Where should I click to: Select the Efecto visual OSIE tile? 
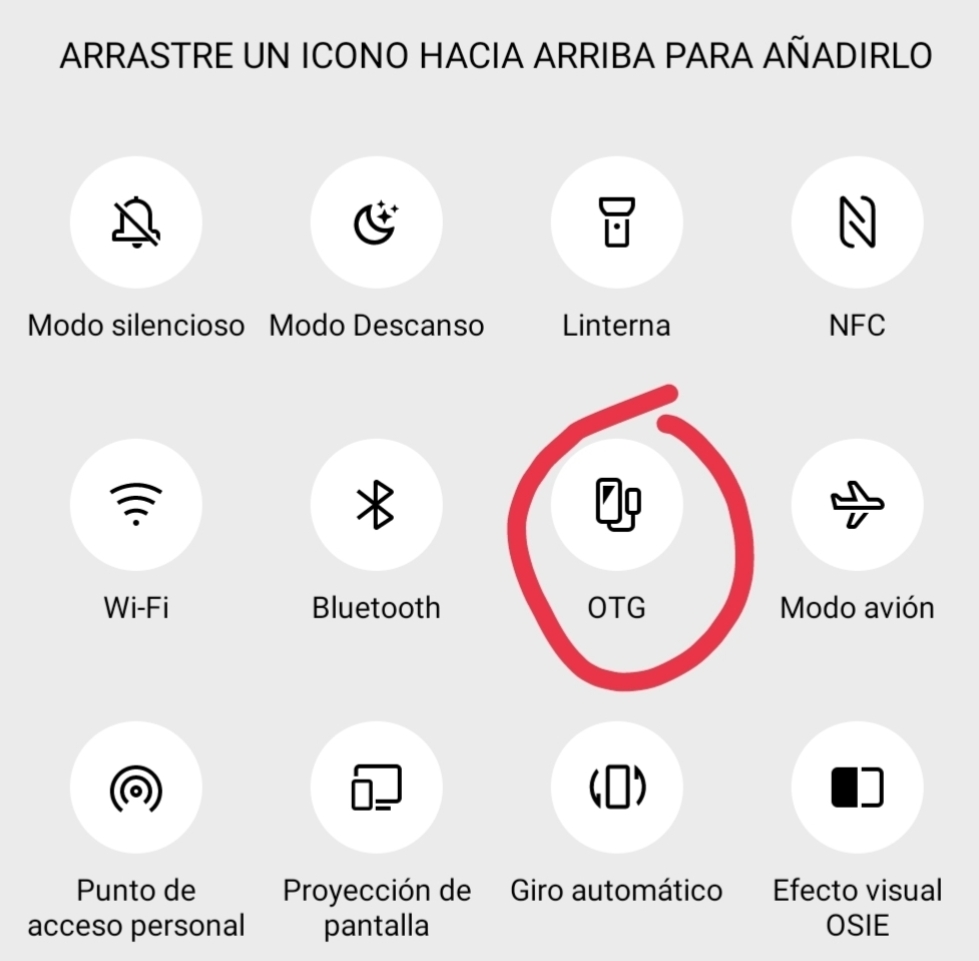pyautogui.click(x=857, y=787)
